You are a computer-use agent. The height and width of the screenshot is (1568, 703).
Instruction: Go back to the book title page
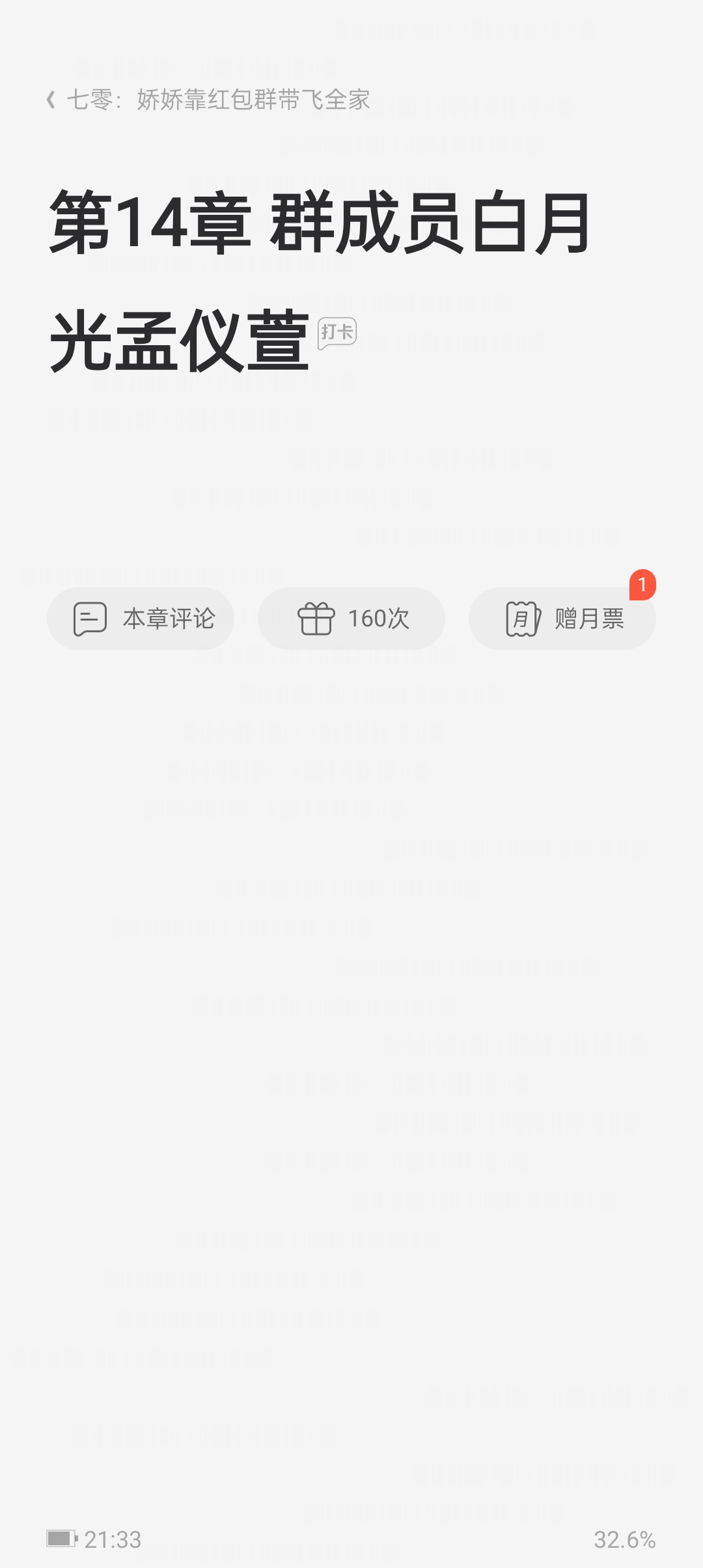click(x=208, y=100)
